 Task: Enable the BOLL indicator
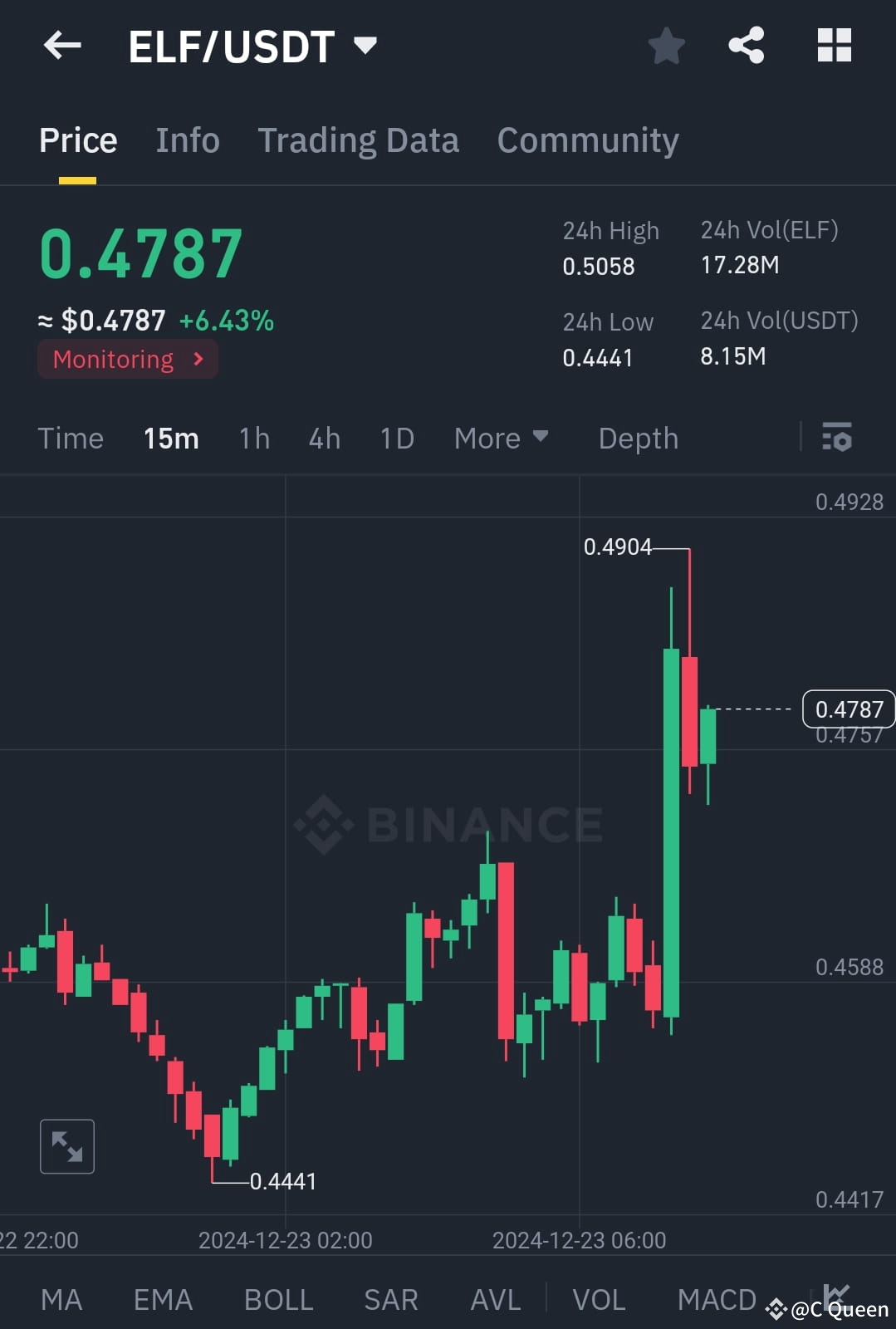point(278,1298)
